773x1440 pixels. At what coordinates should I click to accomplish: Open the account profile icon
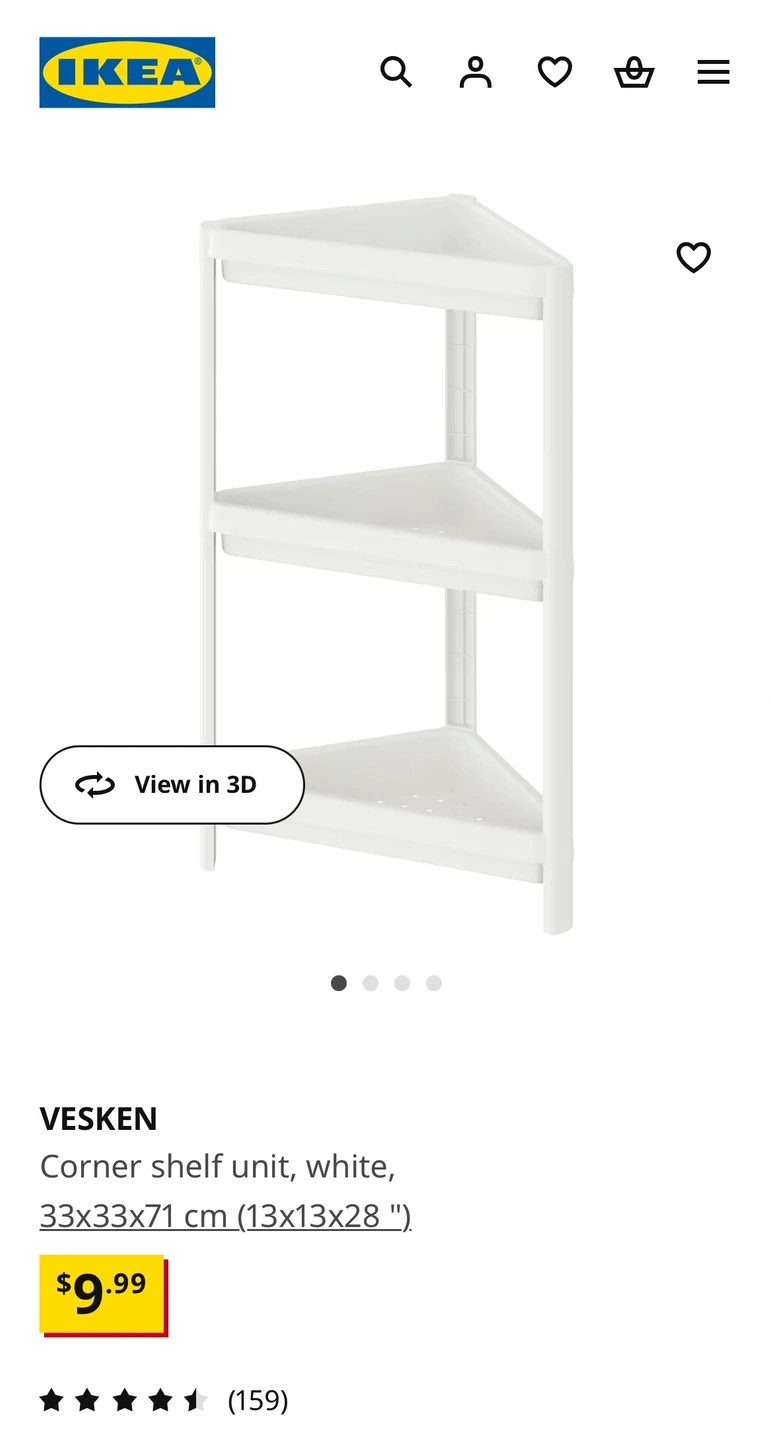pyautogui.click(x=475, y=72)
